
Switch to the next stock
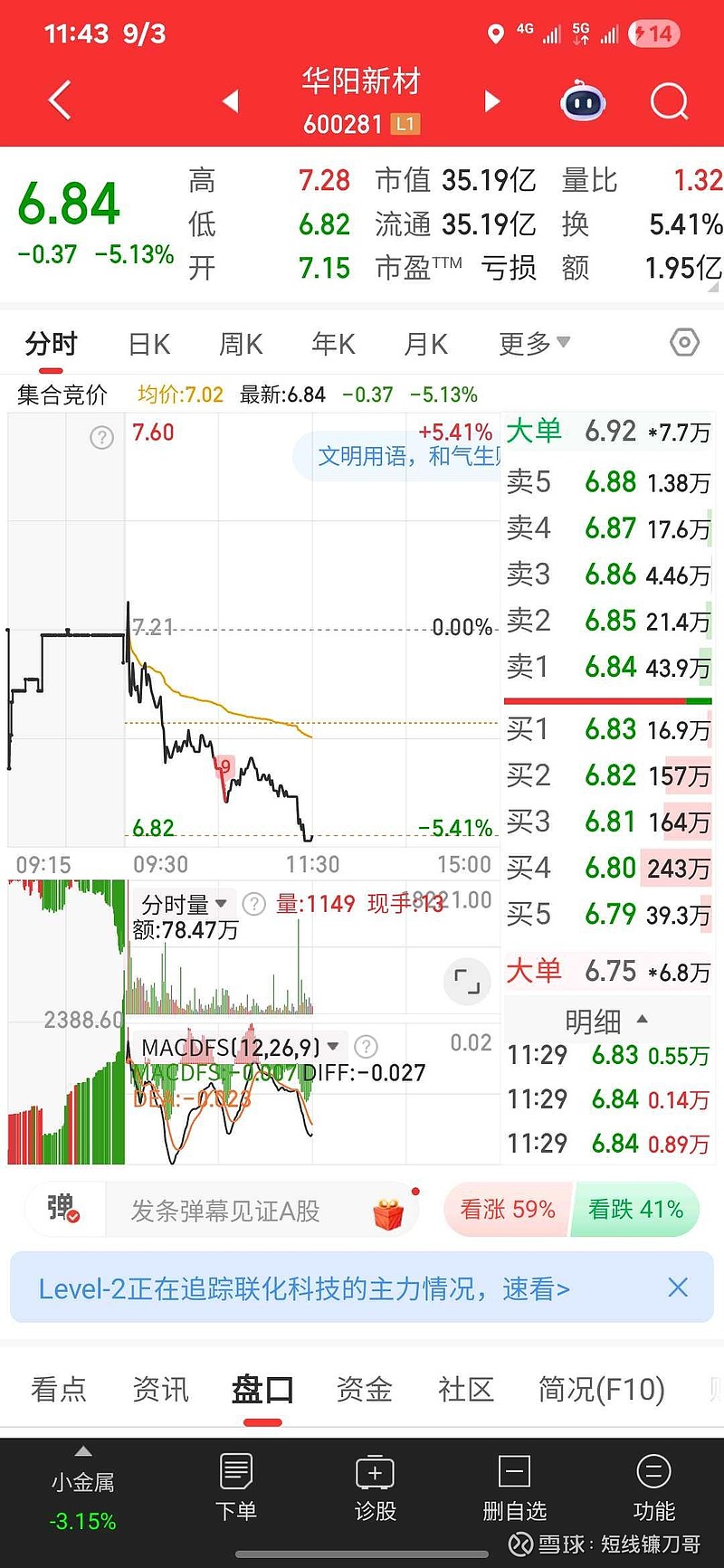click(492, 100)
